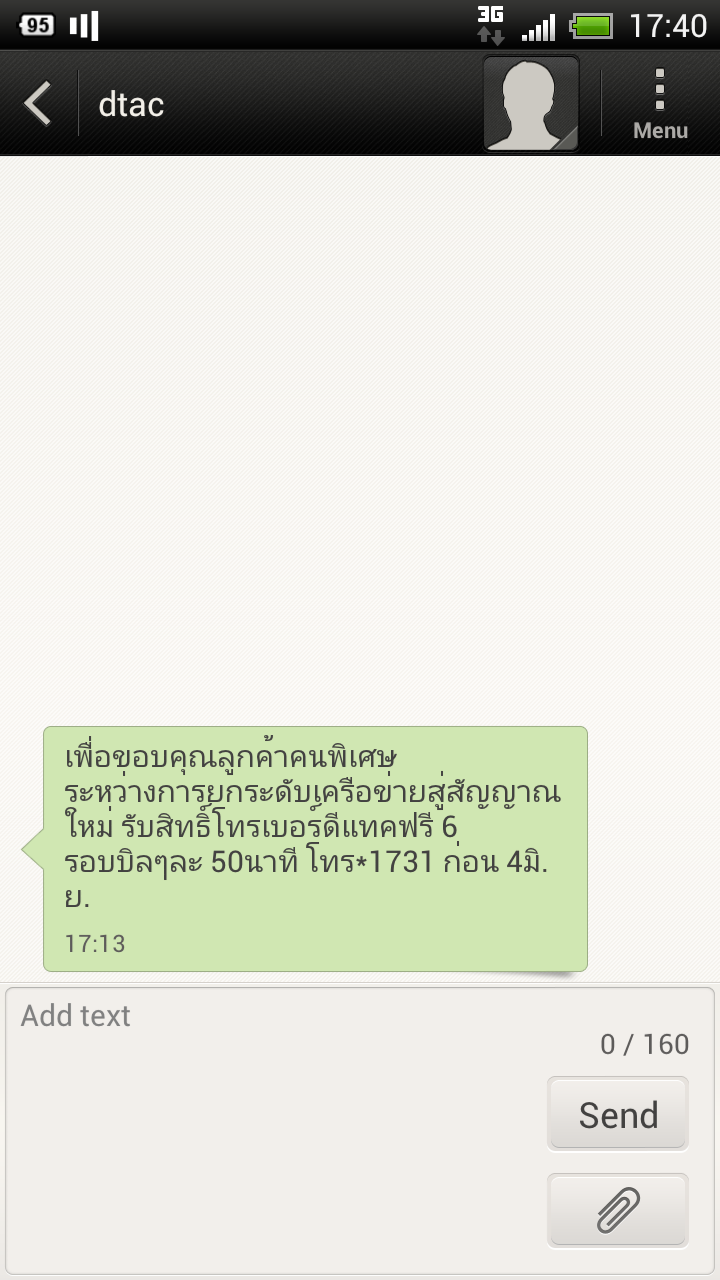Open the Menu overflow button
Viewport: 720px width, 1280px height.
[660, 104]
